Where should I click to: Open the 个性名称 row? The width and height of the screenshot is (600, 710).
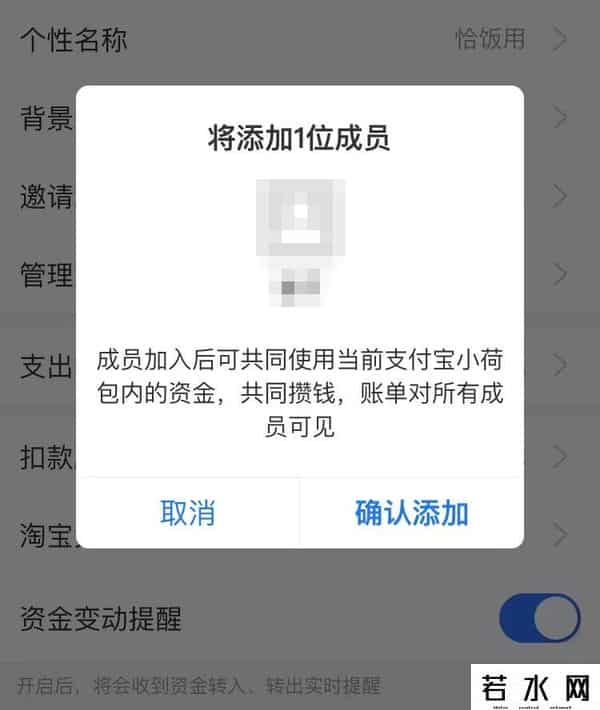[300, 40]
